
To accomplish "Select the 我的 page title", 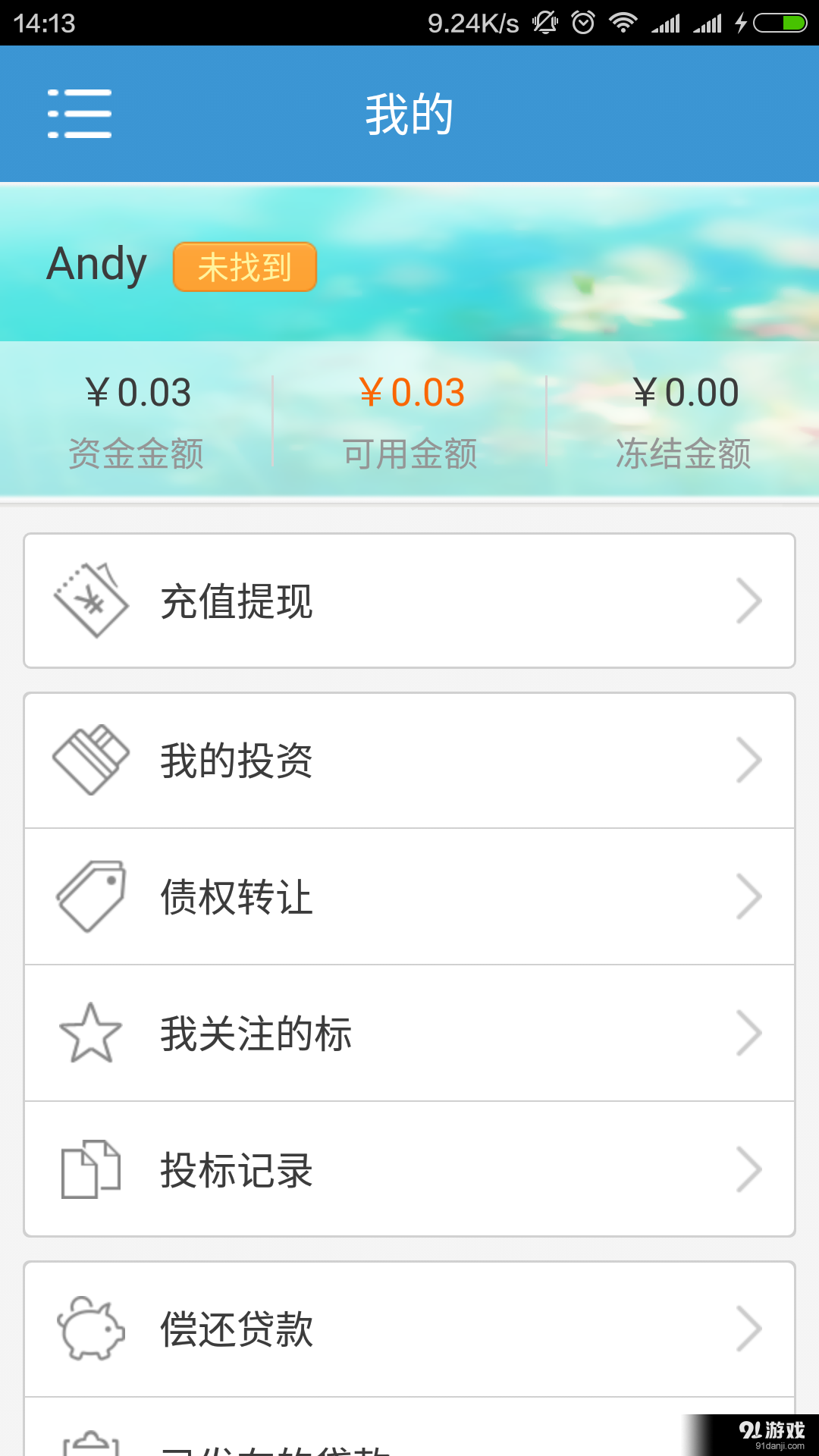I will coord(408,112).
